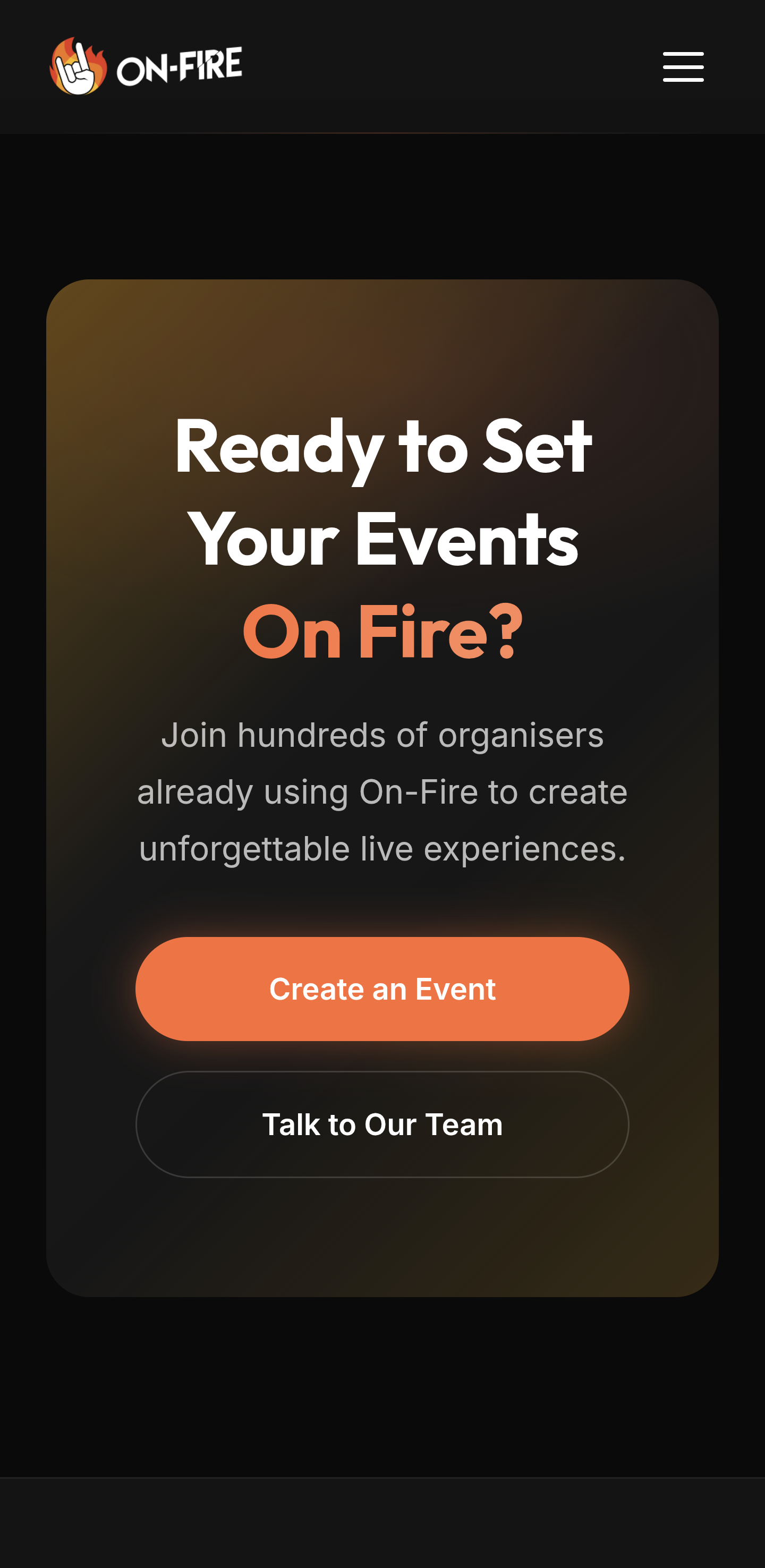The height and width of the screenshot is (1568, 765).
Task: Select the header brand logo
Action: point(146,64)
